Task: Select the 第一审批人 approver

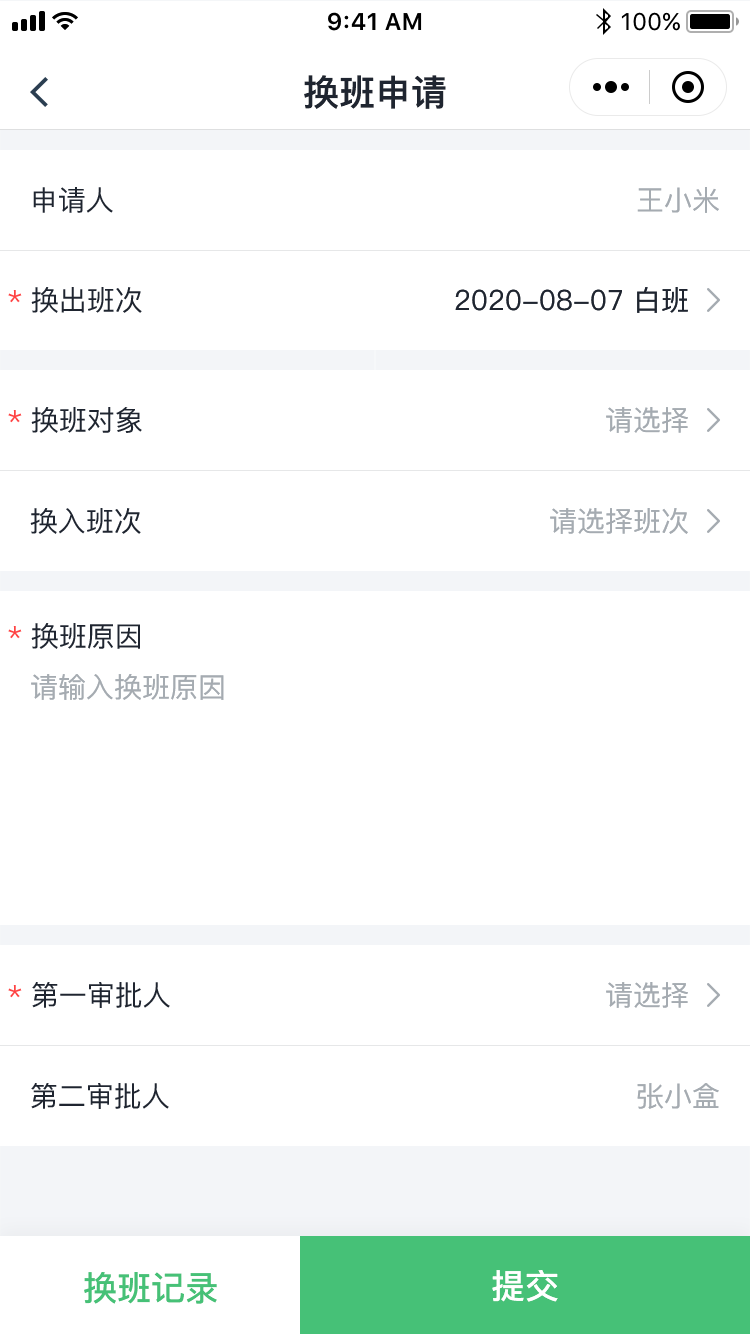Action: click(375, 995)
